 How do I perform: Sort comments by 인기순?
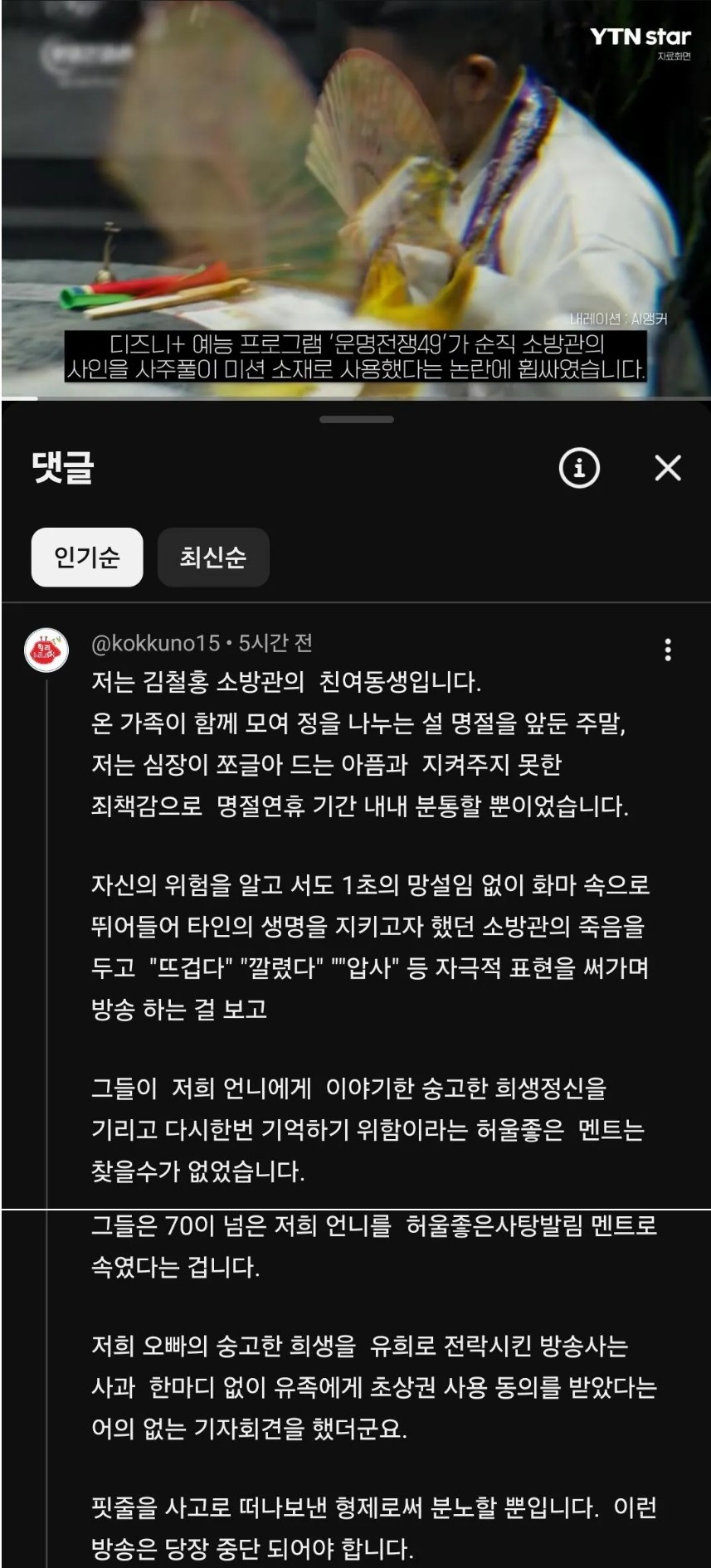(x=87, y=557)
